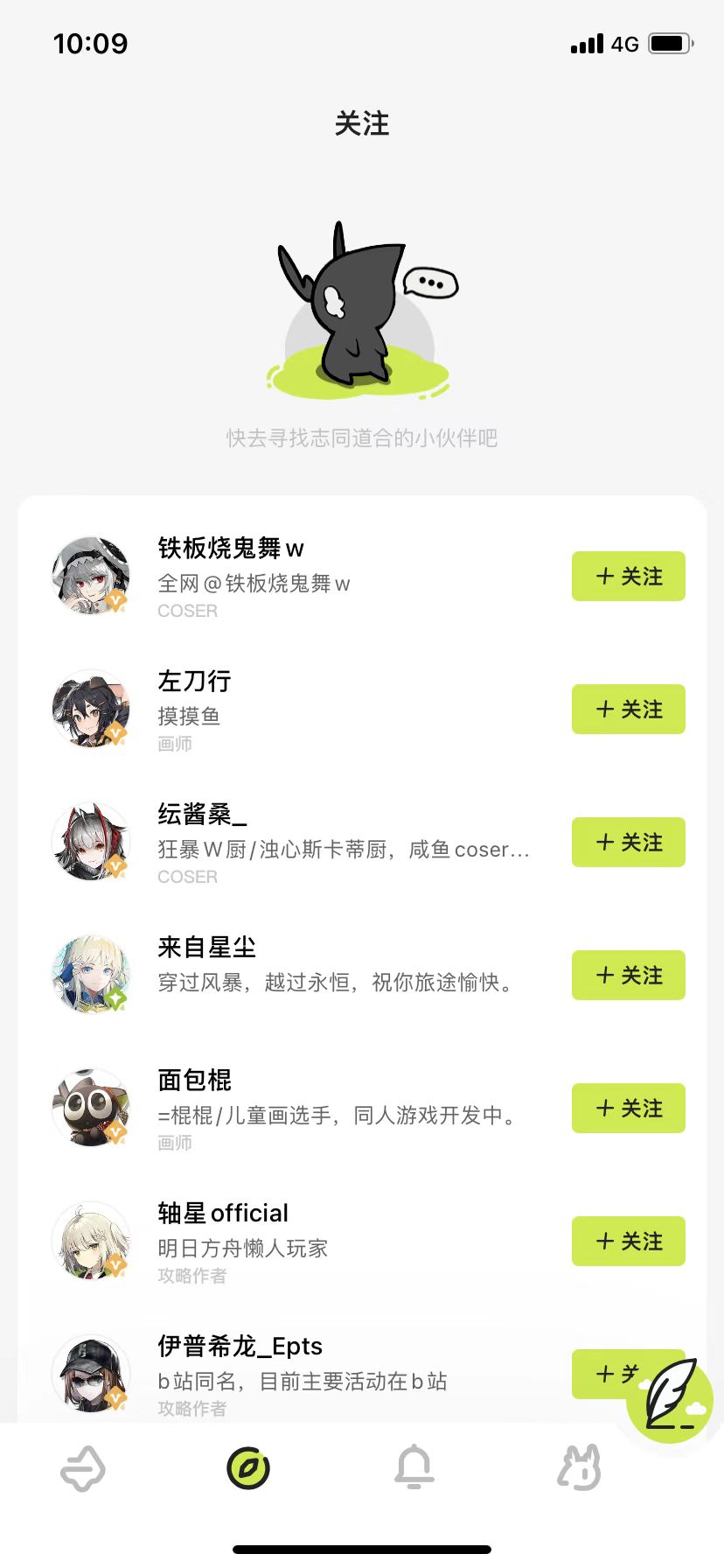Screen dimensions: 724x1568
Task: Select the leftmost bird-shaped navigation icon
Action: click(82, 1468)
